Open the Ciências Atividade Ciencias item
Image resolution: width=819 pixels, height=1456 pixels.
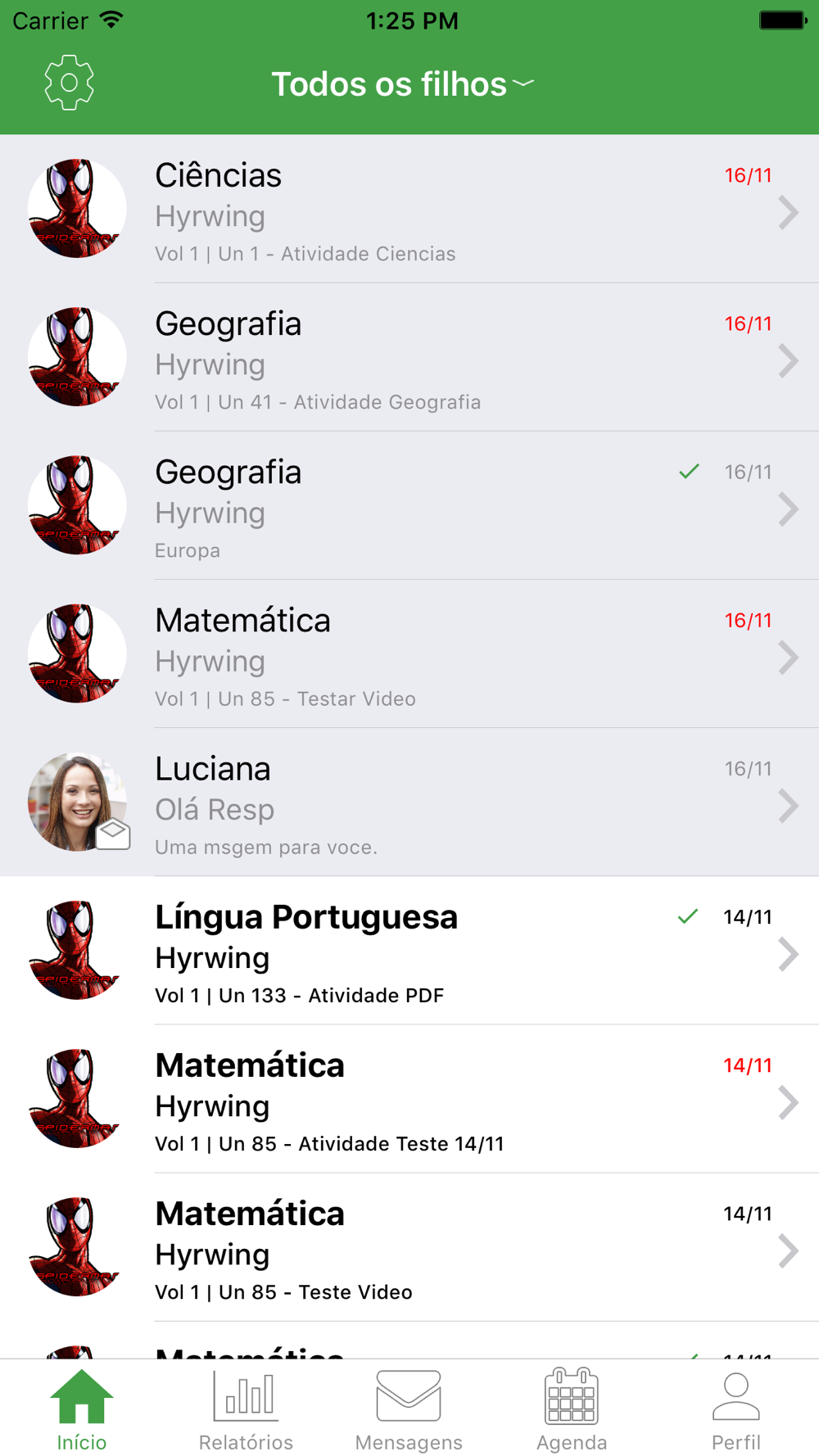[x=459, y=211]
